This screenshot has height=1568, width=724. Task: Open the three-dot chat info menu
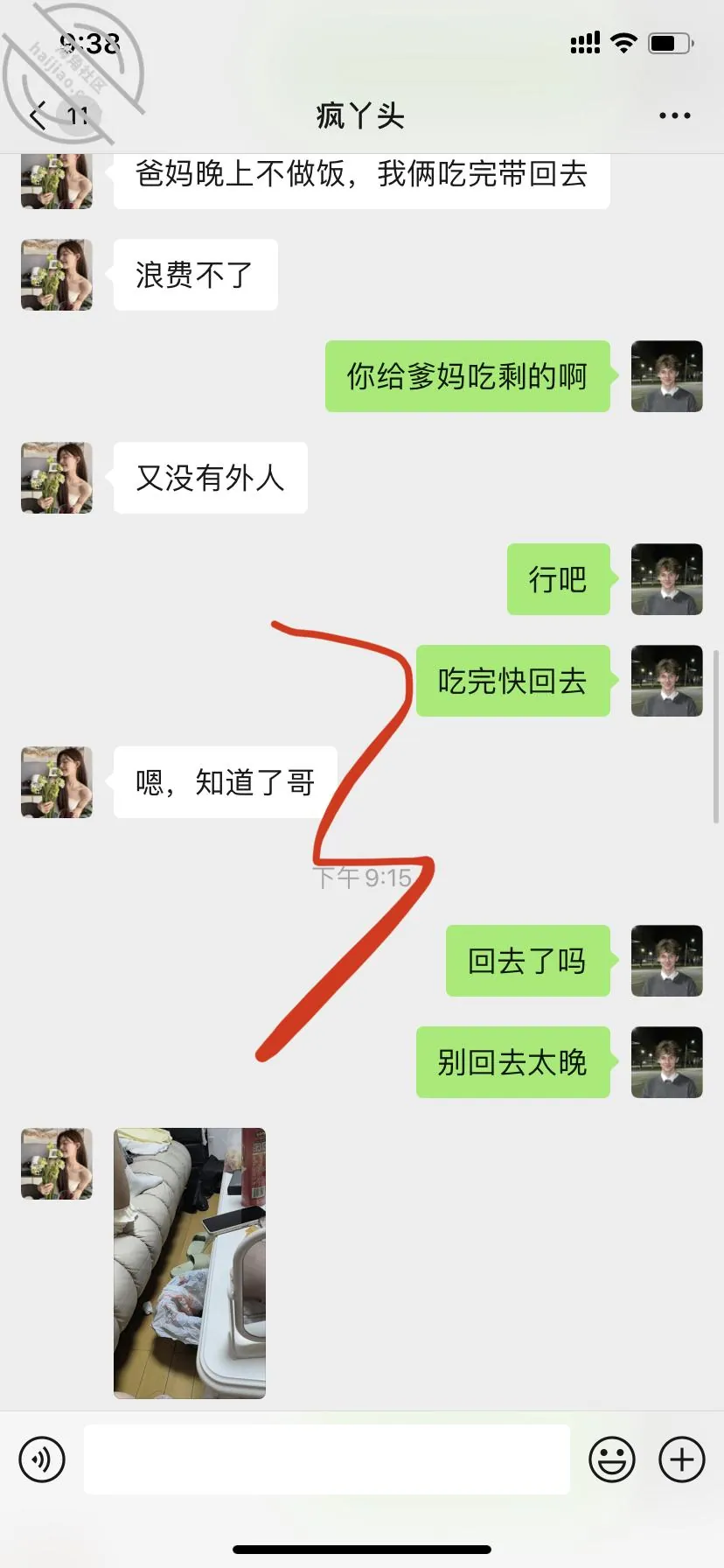[x=675, y=115]
